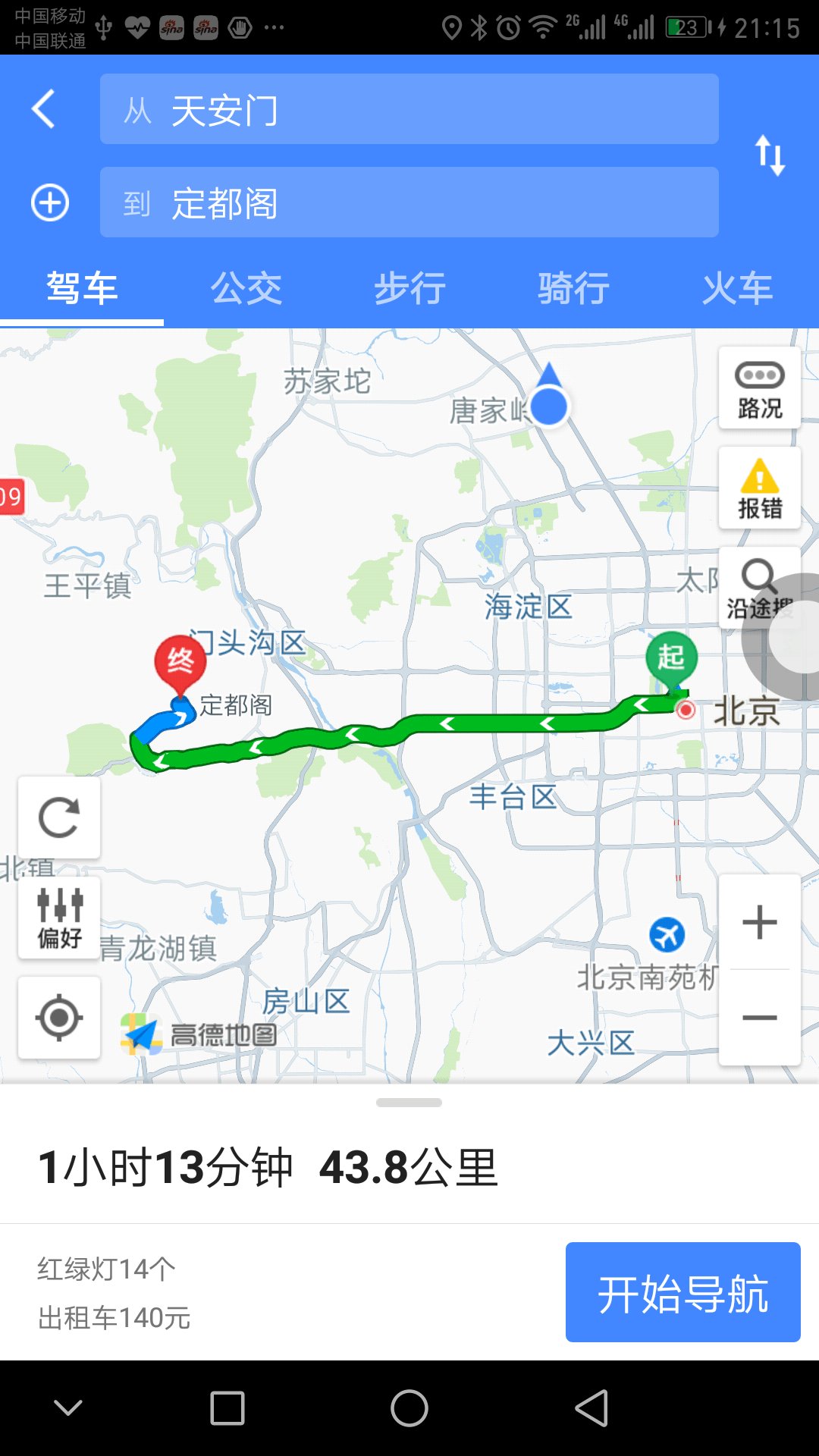Screen dimensions: 819x1456
Task: Tap 开始导航 to start navigation
Action: (x=683, y=1292)
